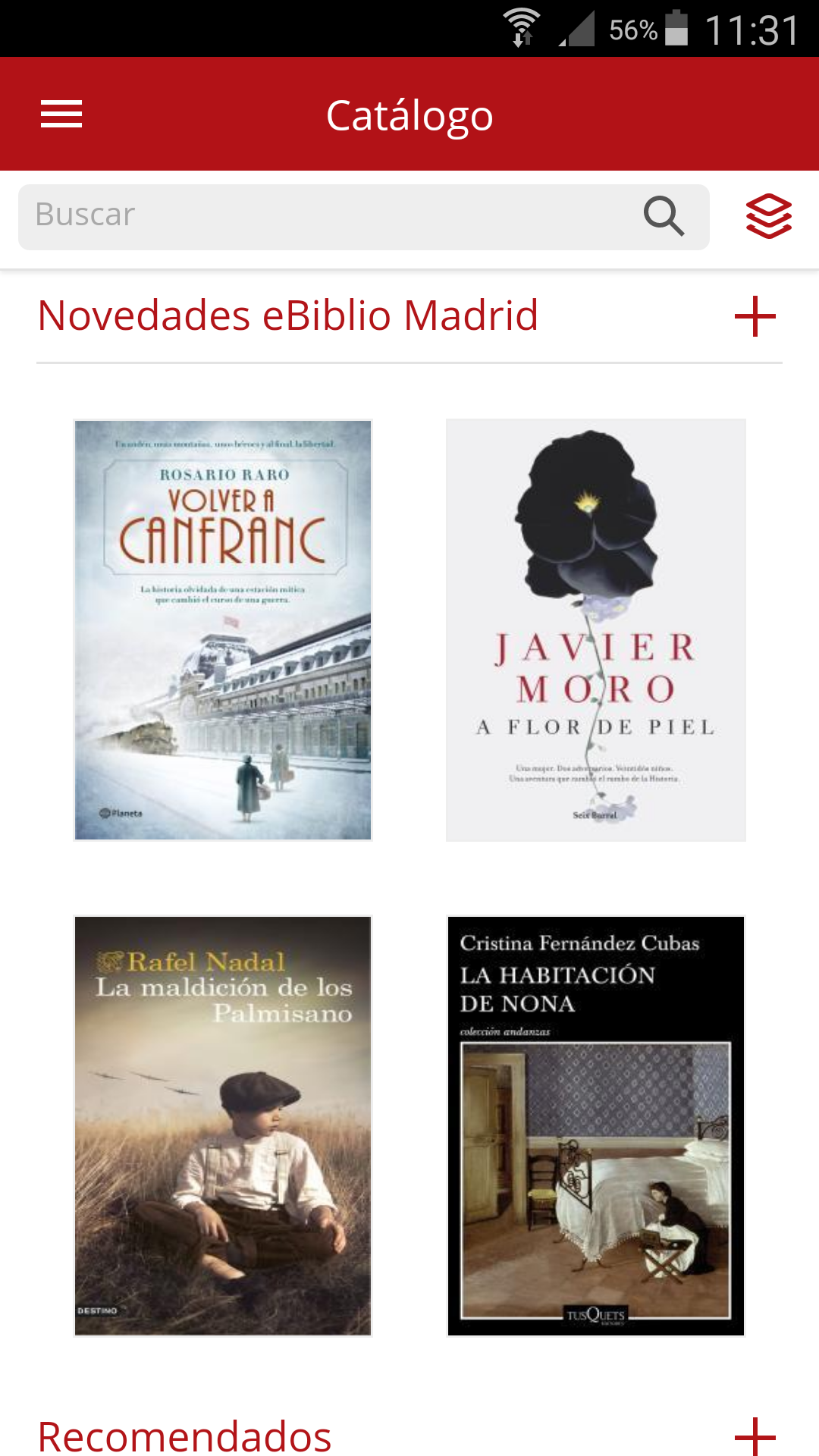Select the book A flor de piel
Screen dimensions: 819x1456
tap(596, 630)
